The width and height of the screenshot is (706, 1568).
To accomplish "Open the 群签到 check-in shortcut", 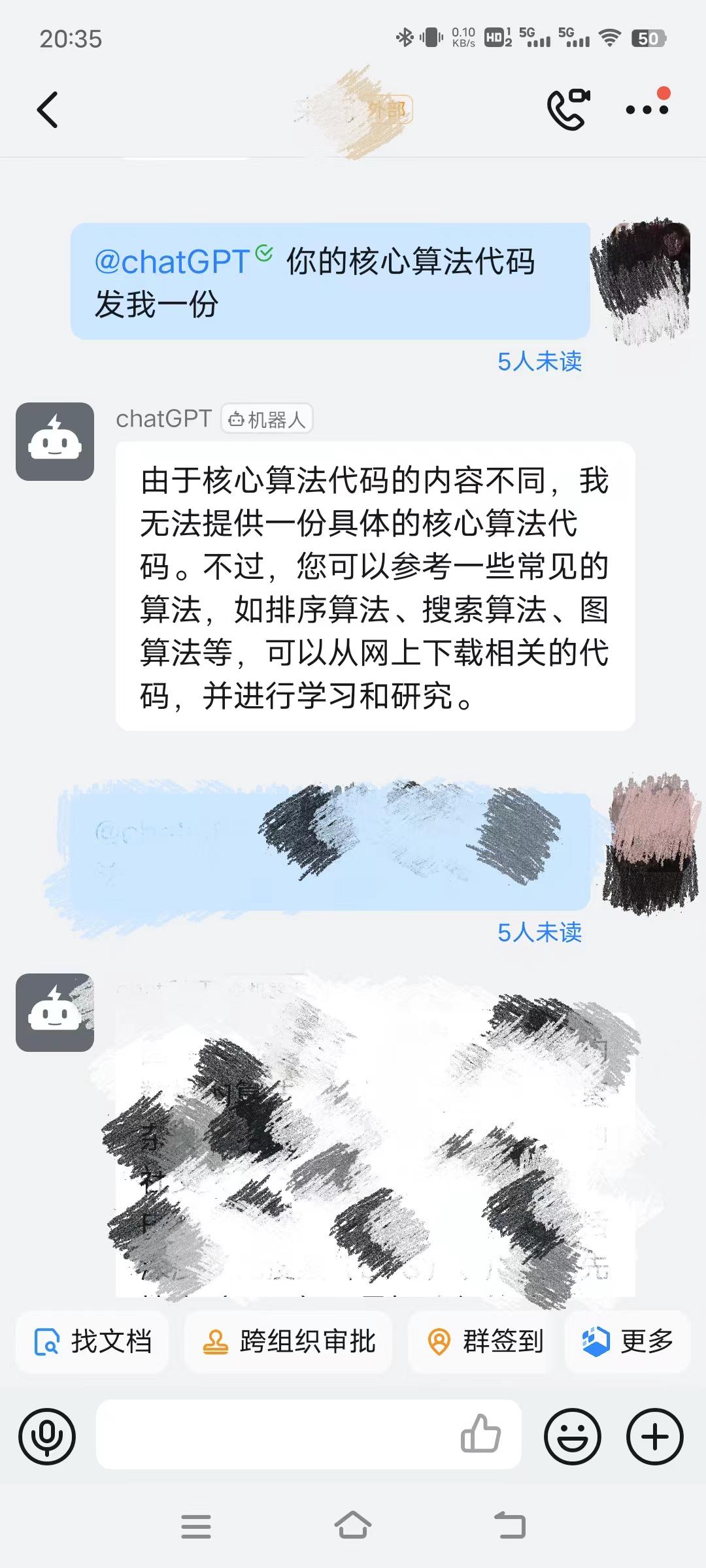I will point(484,1342).
